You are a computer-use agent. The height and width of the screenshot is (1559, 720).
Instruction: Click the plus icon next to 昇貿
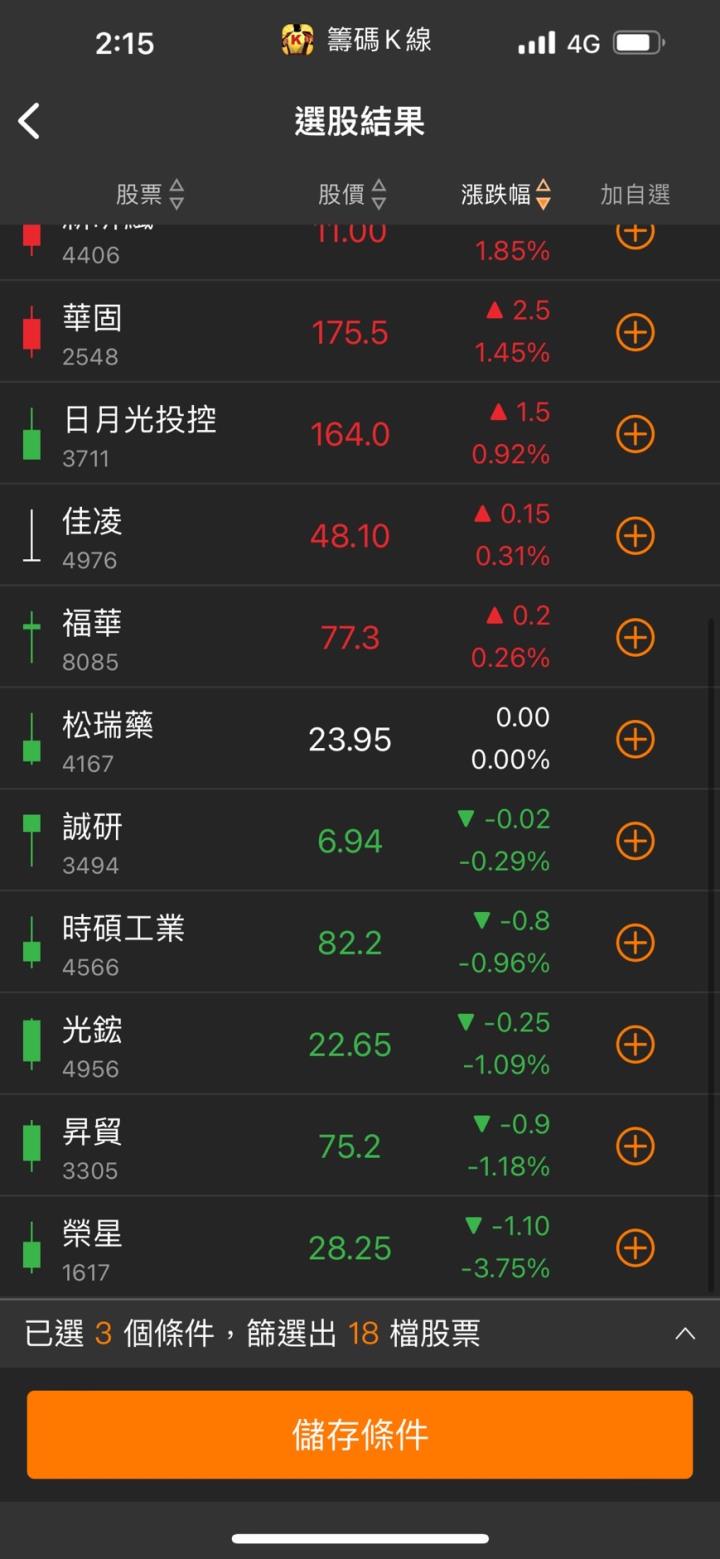click(x=634, y=1144)
